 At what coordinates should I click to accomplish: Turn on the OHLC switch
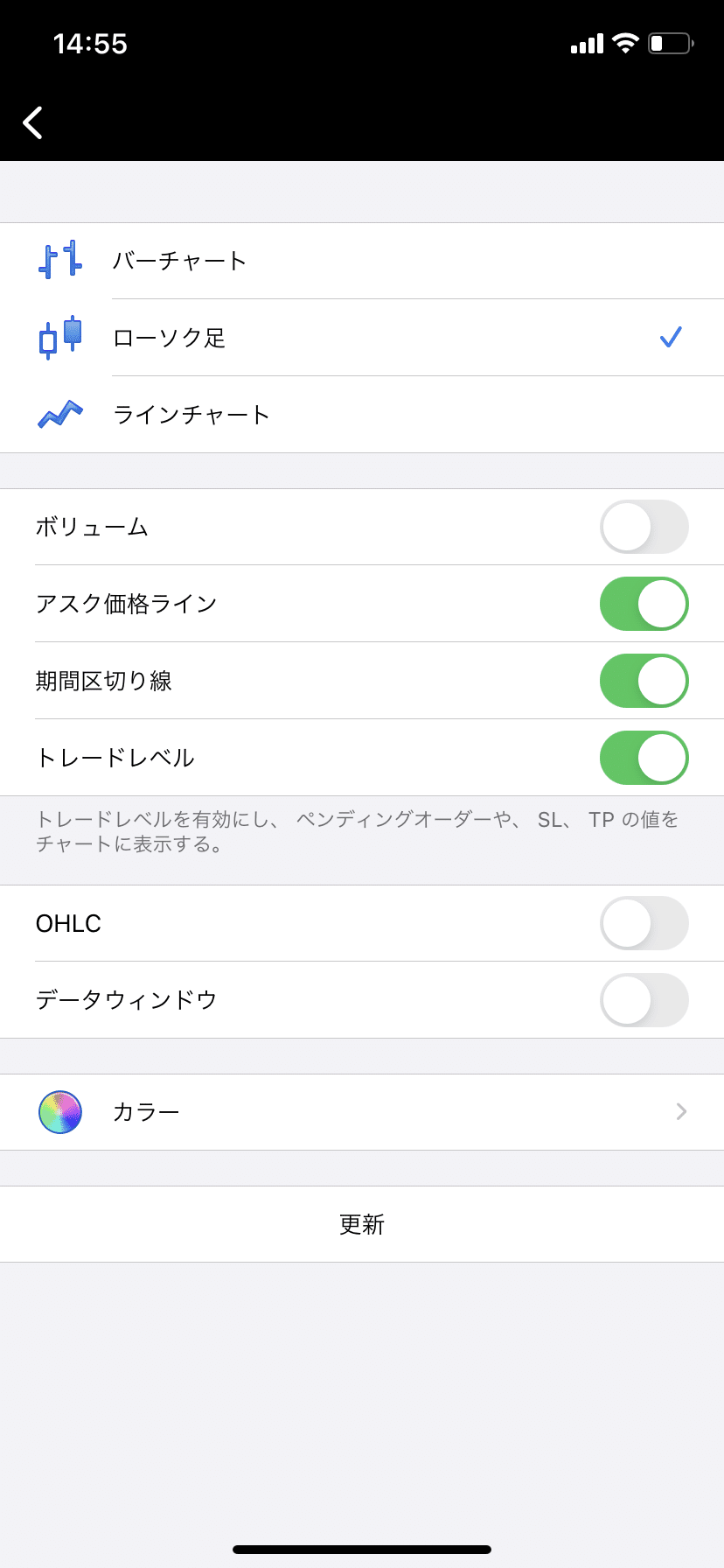[644, 923]
